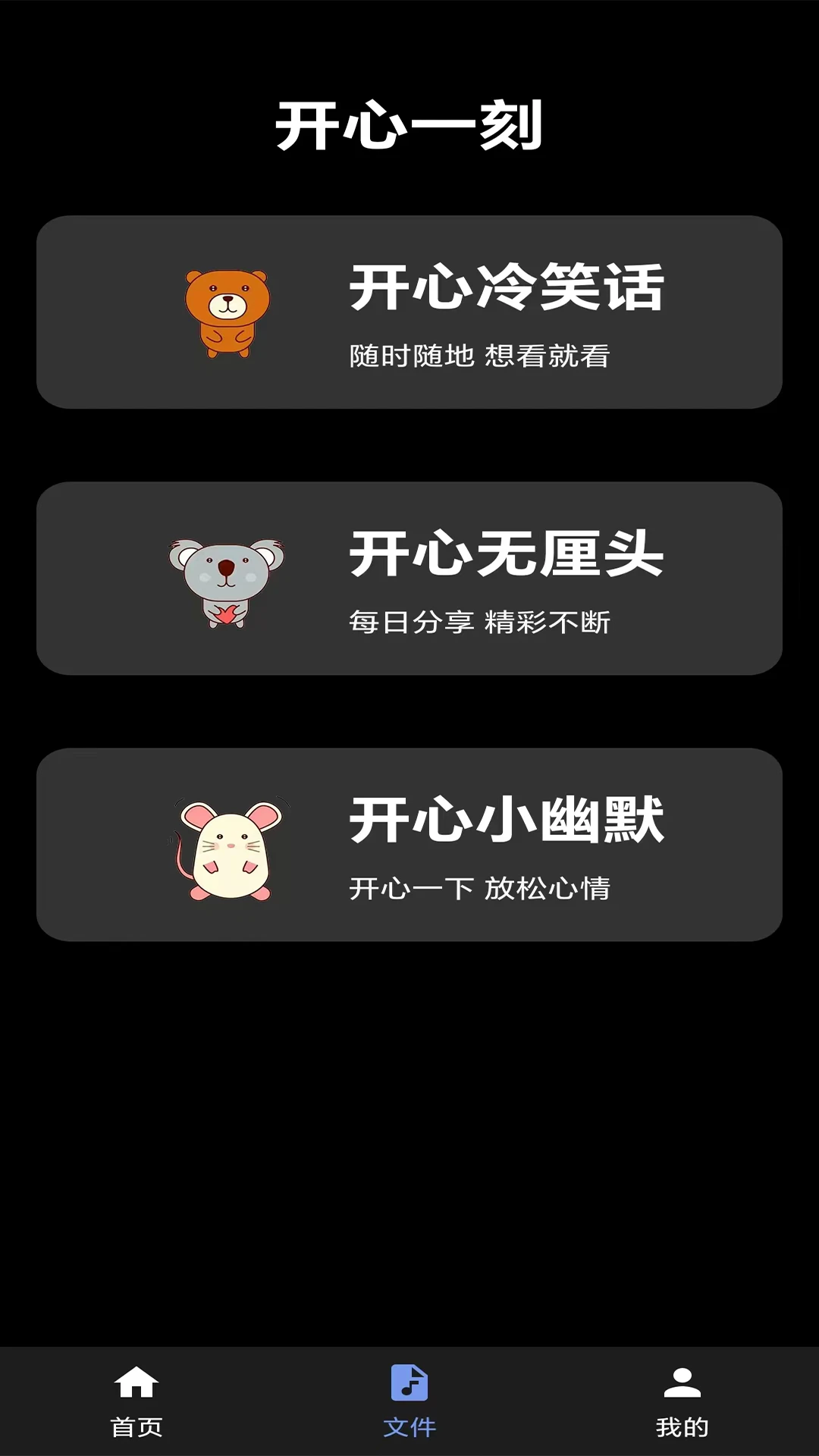Open the 开心冷笑话 section
819x1456 pixels.
tap(409, 311)
